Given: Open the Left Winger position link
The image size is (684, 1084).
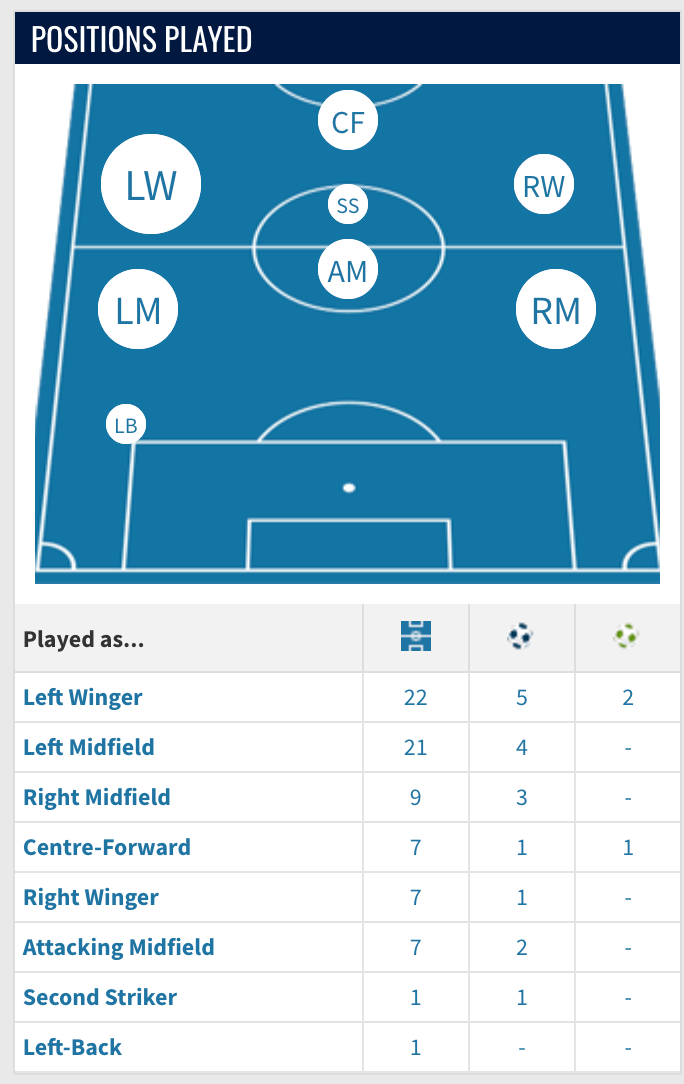Looking at the screenshot, I should (x=83, y=697).
